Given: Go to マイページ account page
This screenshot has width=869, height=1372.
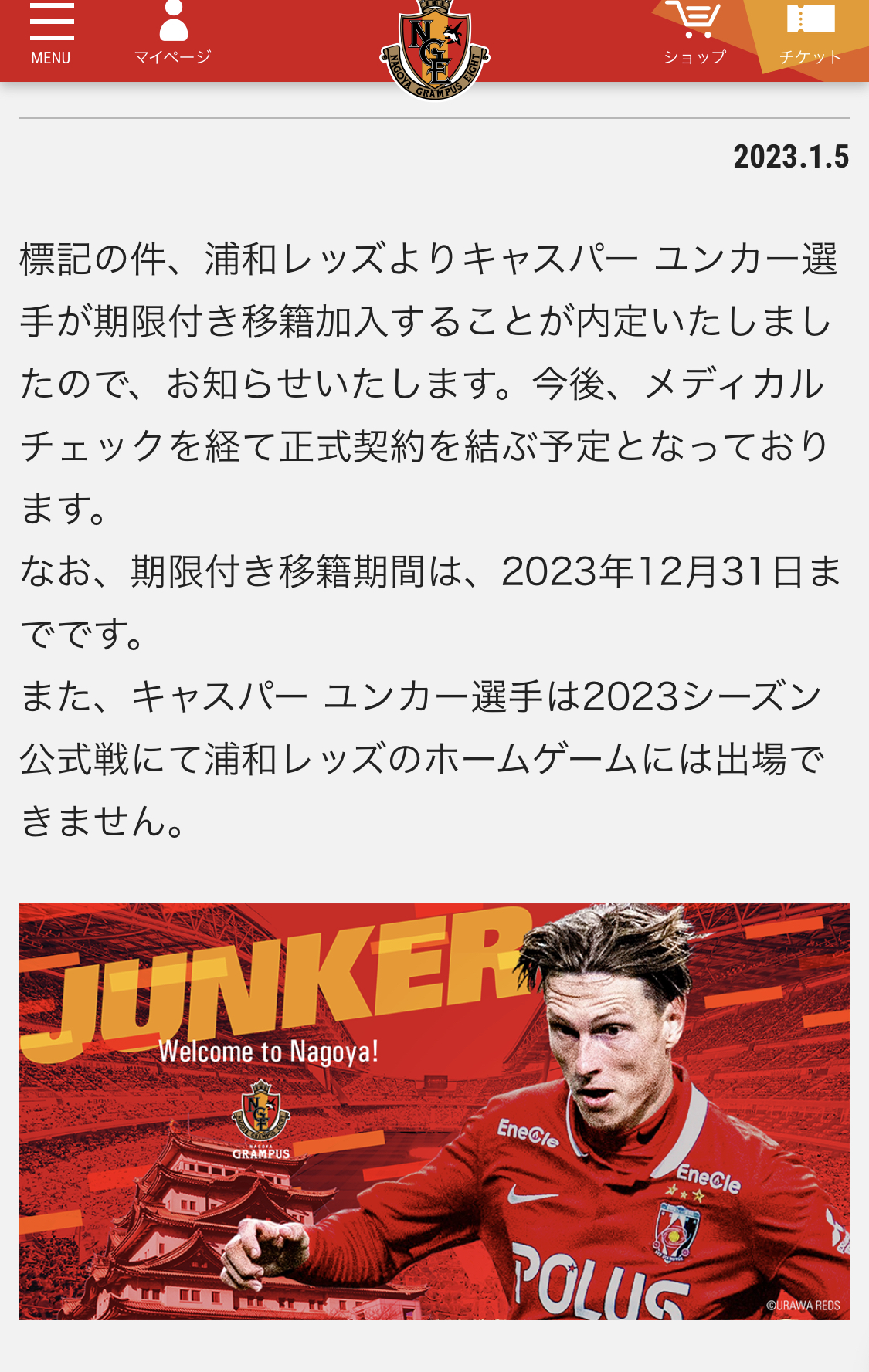Looking at the screenshot, I should (173, 34).
